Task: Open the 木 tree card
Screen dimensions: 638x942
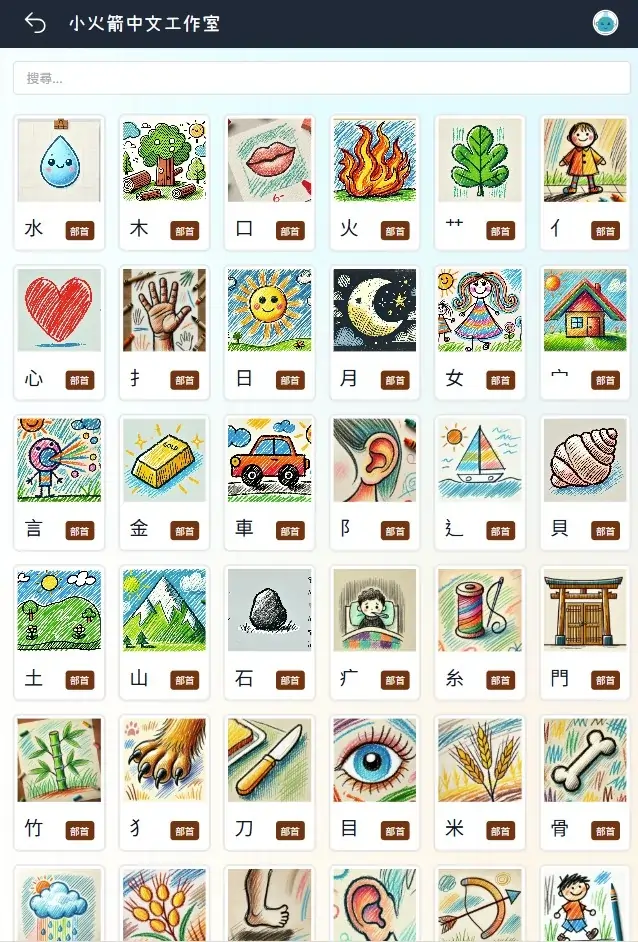Action: 164,182
